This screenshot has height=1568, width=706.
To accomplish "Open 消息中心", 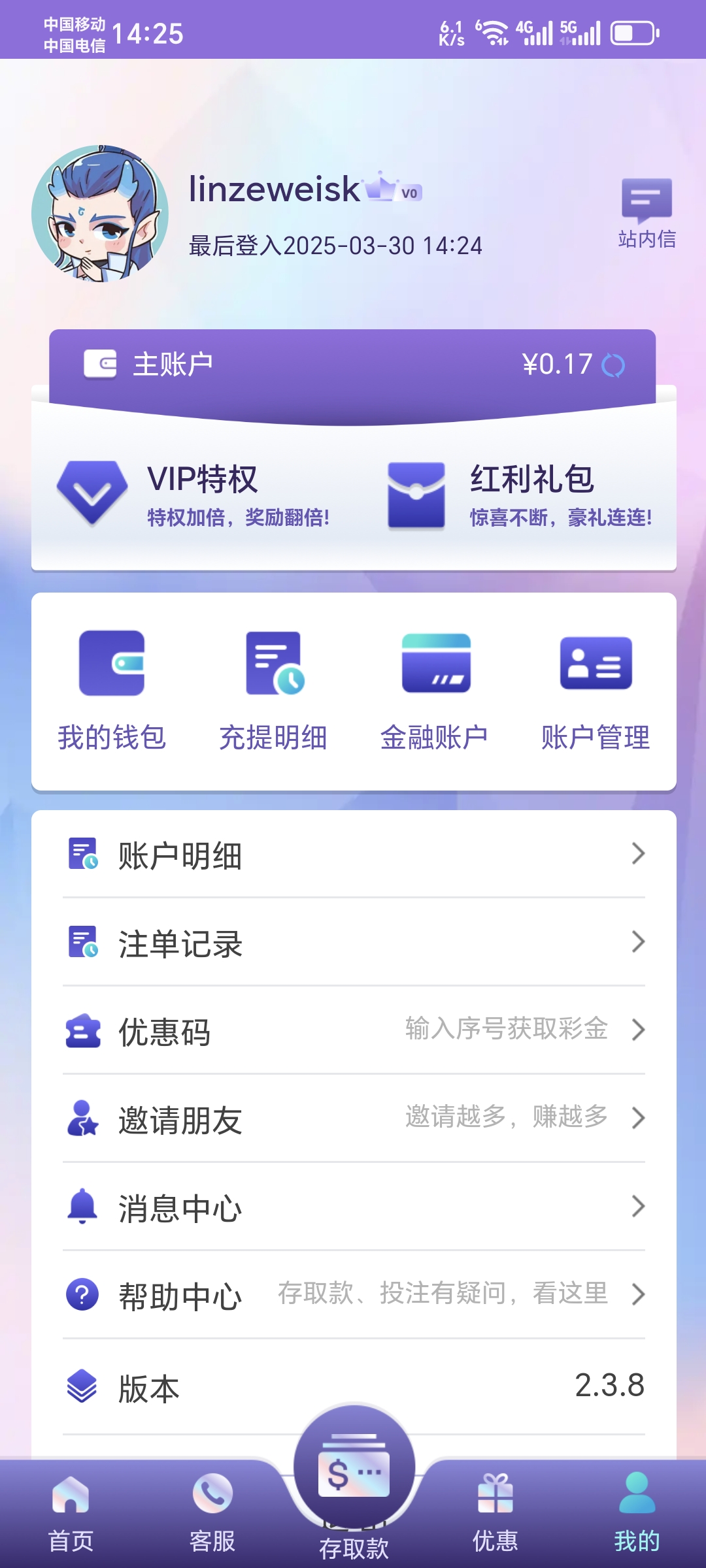I will (353, 1207).
